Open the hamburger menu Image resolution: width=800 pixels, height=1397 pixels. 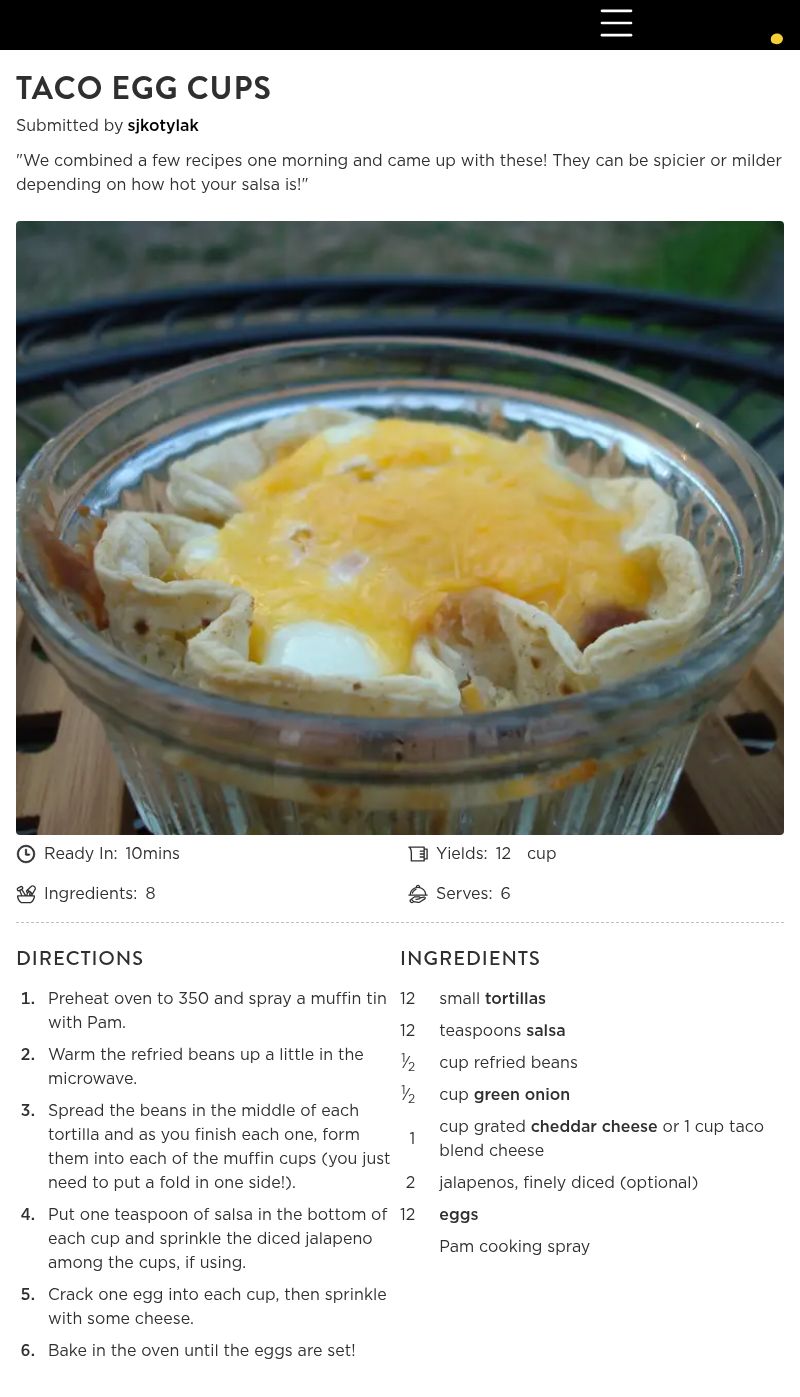pos(616,23)
